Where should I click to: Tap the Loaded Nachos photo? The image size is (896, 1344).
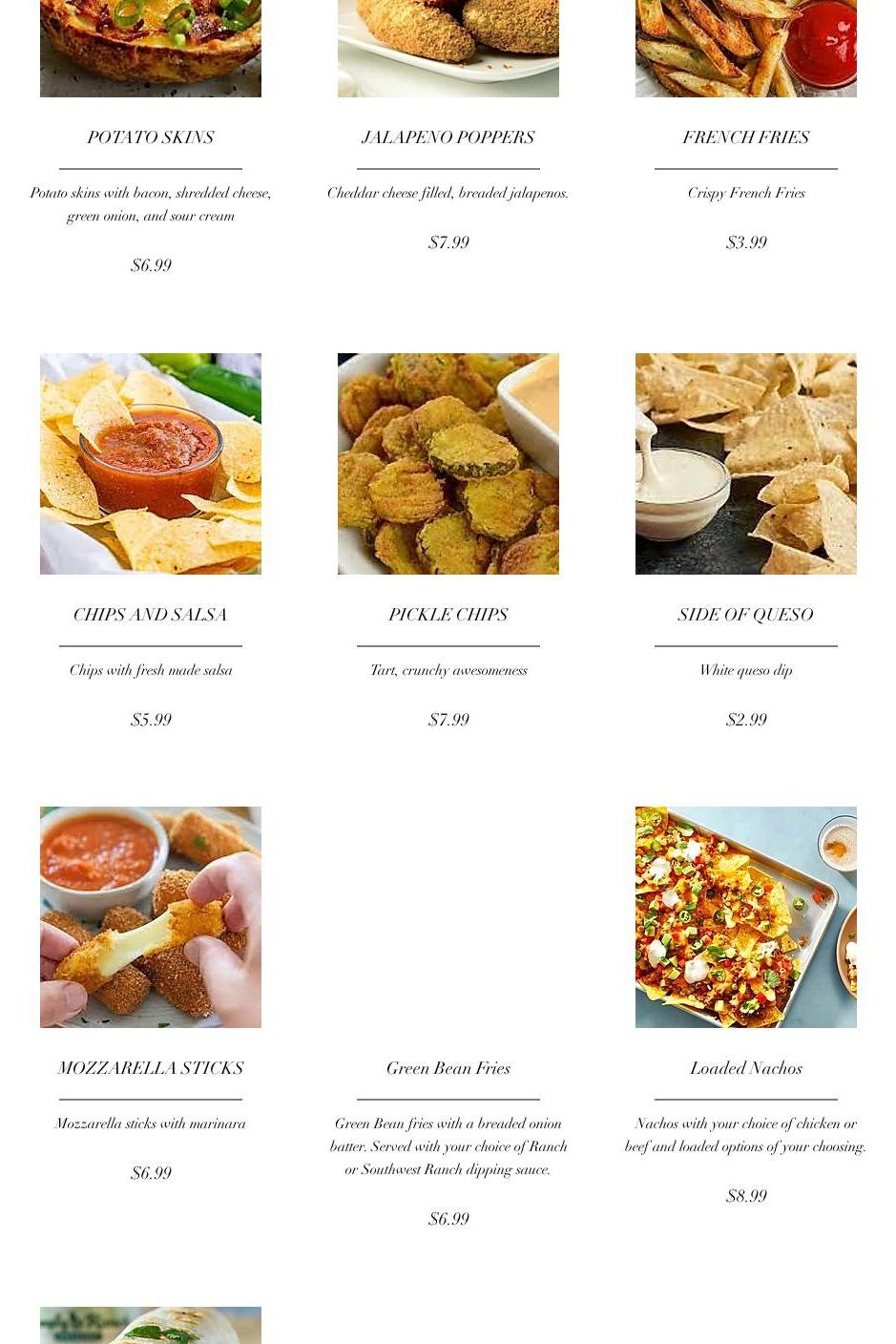(746, 917)
